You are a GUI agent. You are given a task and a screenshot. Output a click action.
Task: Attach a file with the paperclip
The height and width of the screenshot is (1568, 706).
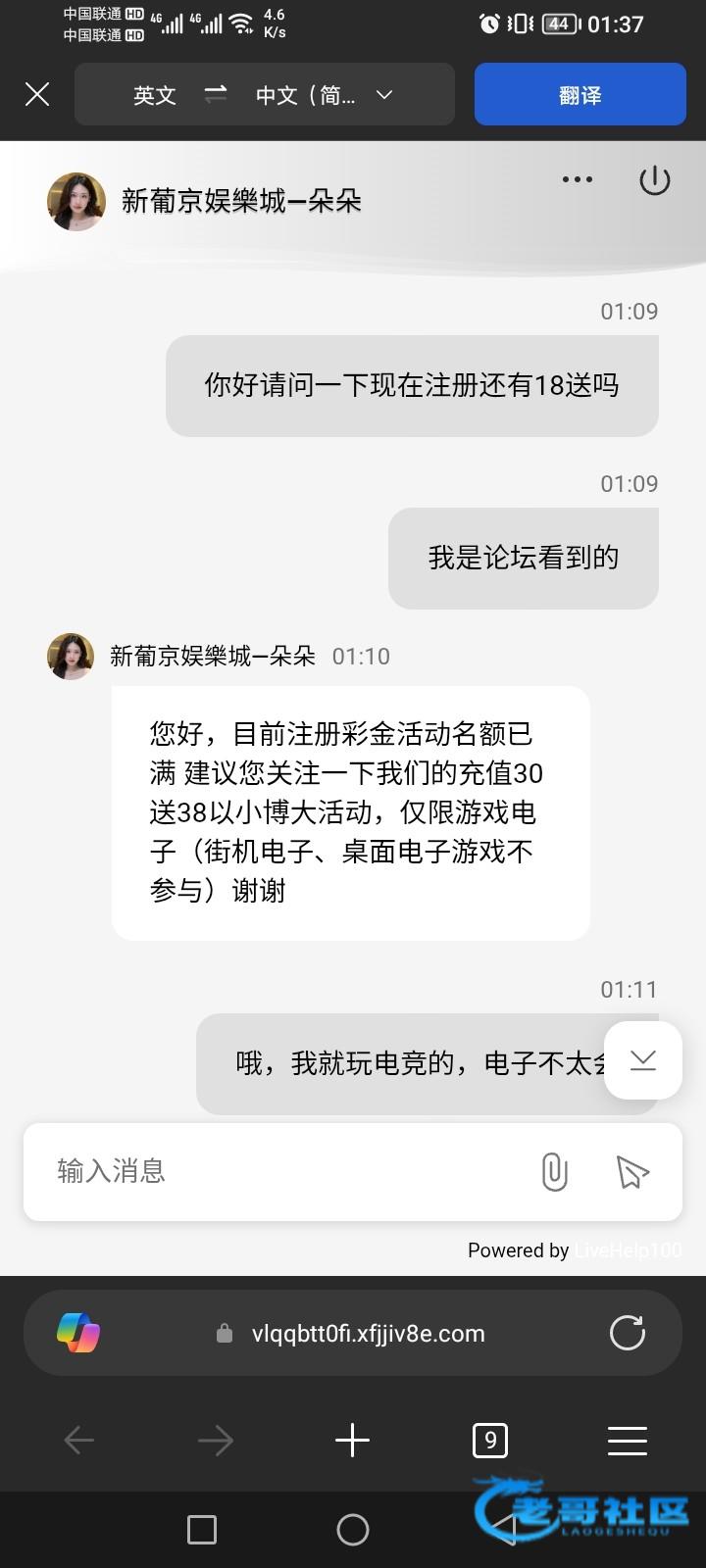[554, 1171]
